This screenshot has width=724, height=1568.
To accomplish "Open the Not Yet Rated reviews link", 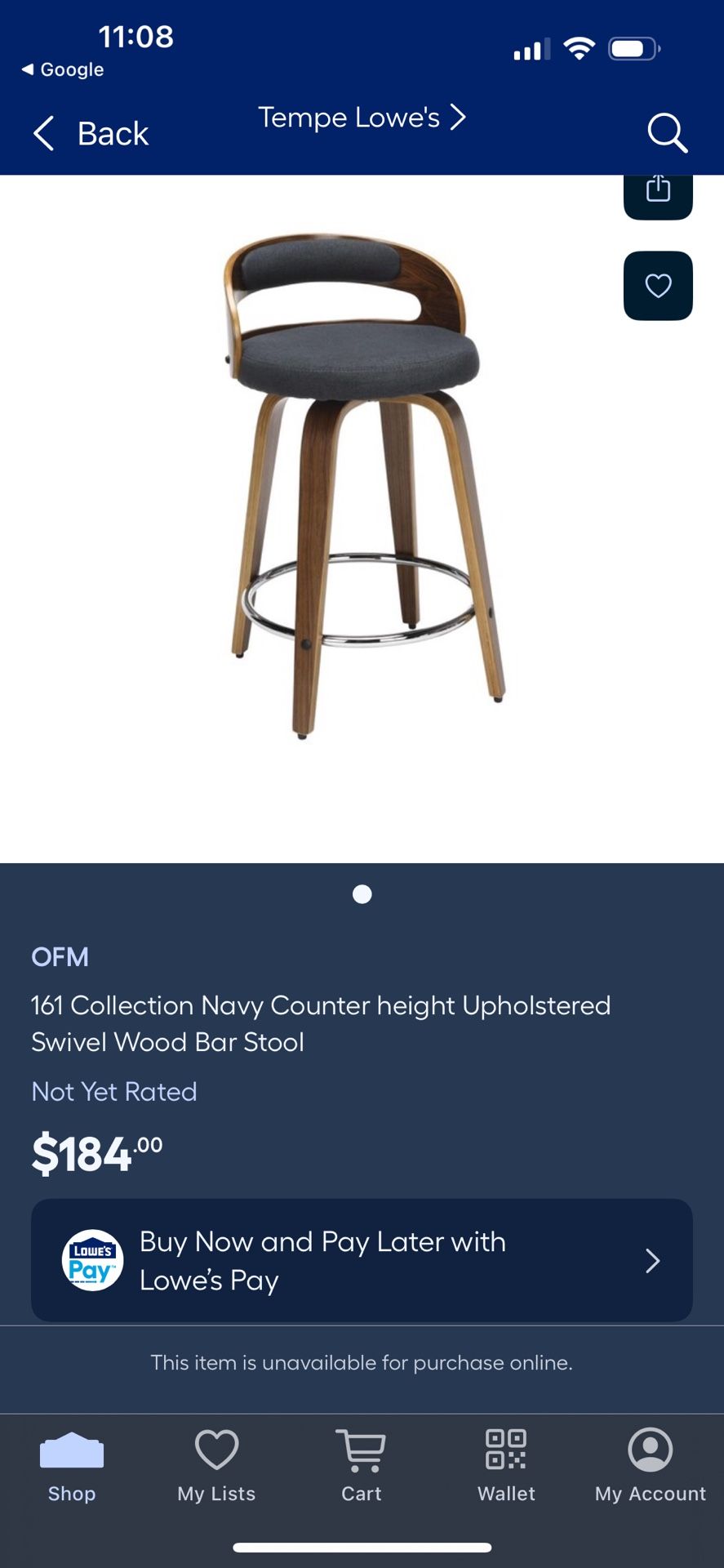I will 114,1092.
